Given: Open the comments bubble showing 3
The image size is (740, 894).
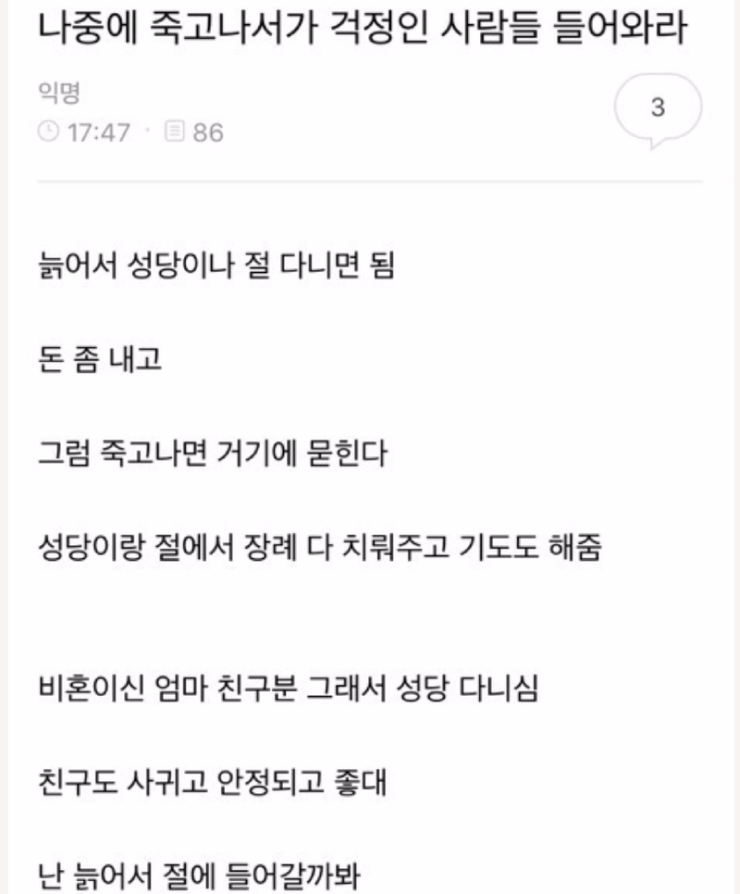Looking at the screenshot, I should (x=657, y=110).
